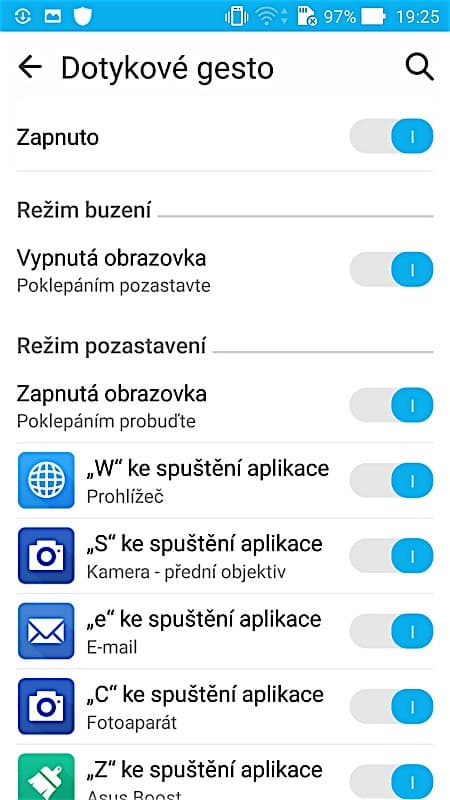The image size is (450, 800).
Task: Open "W" ke spuštění aplikace Prohlížeč row
Action: click(x=225, y=481)
